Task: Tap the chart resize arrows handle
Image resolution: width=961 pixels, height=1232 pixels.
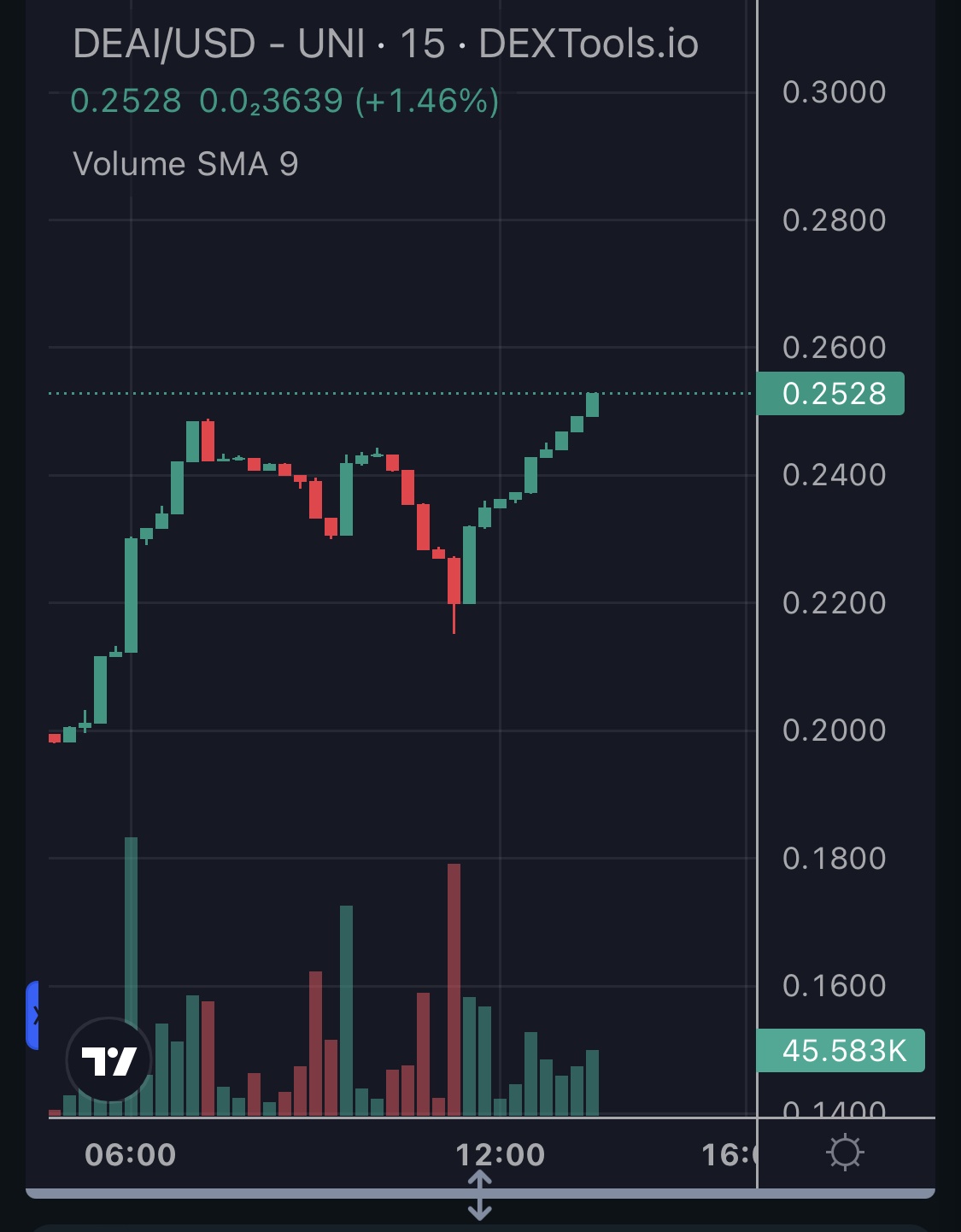Action: pyautogui.click(x=480, y=1194)
